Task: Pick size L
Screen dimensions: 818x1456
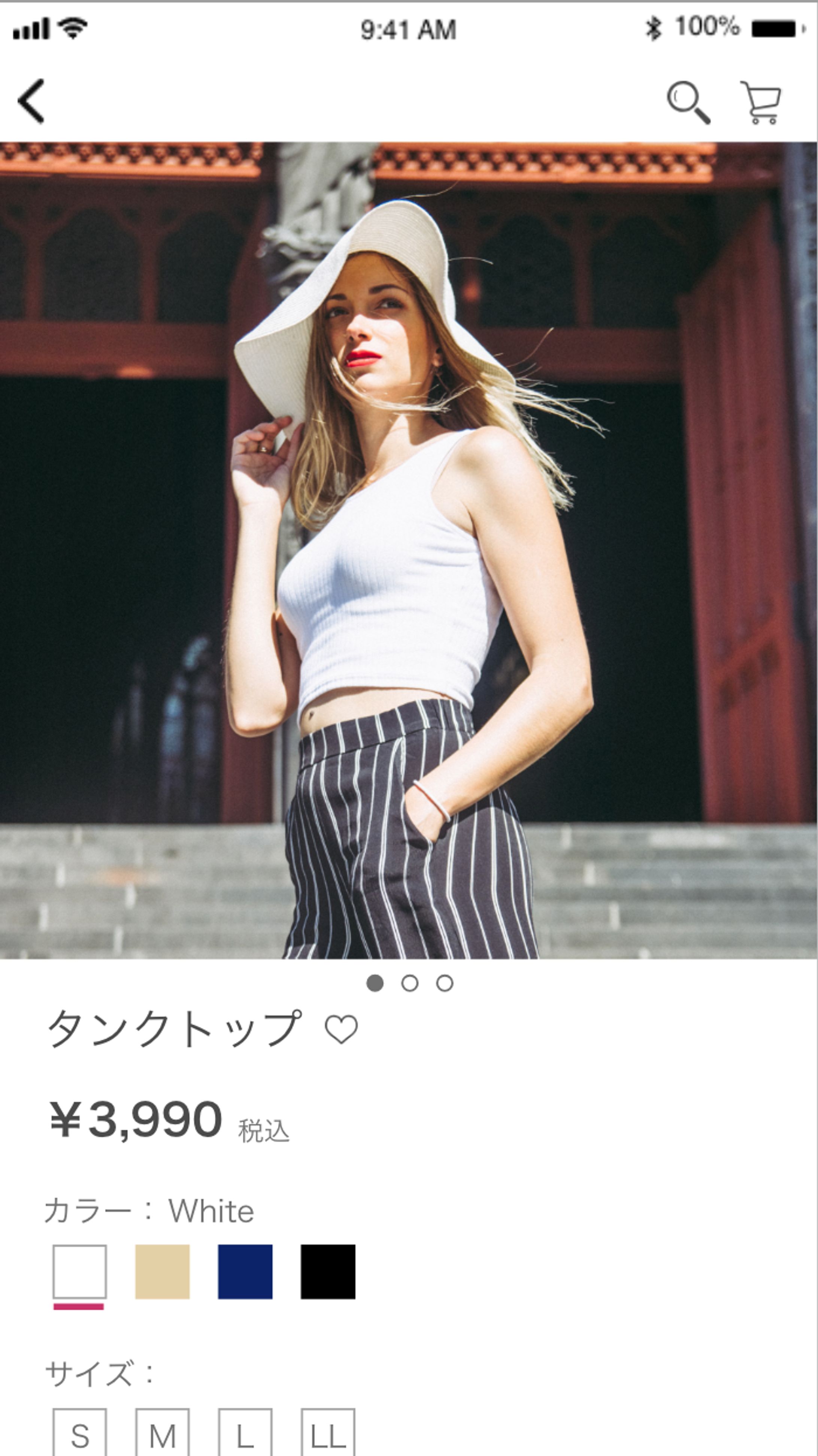Action: tap(245, 1433)
